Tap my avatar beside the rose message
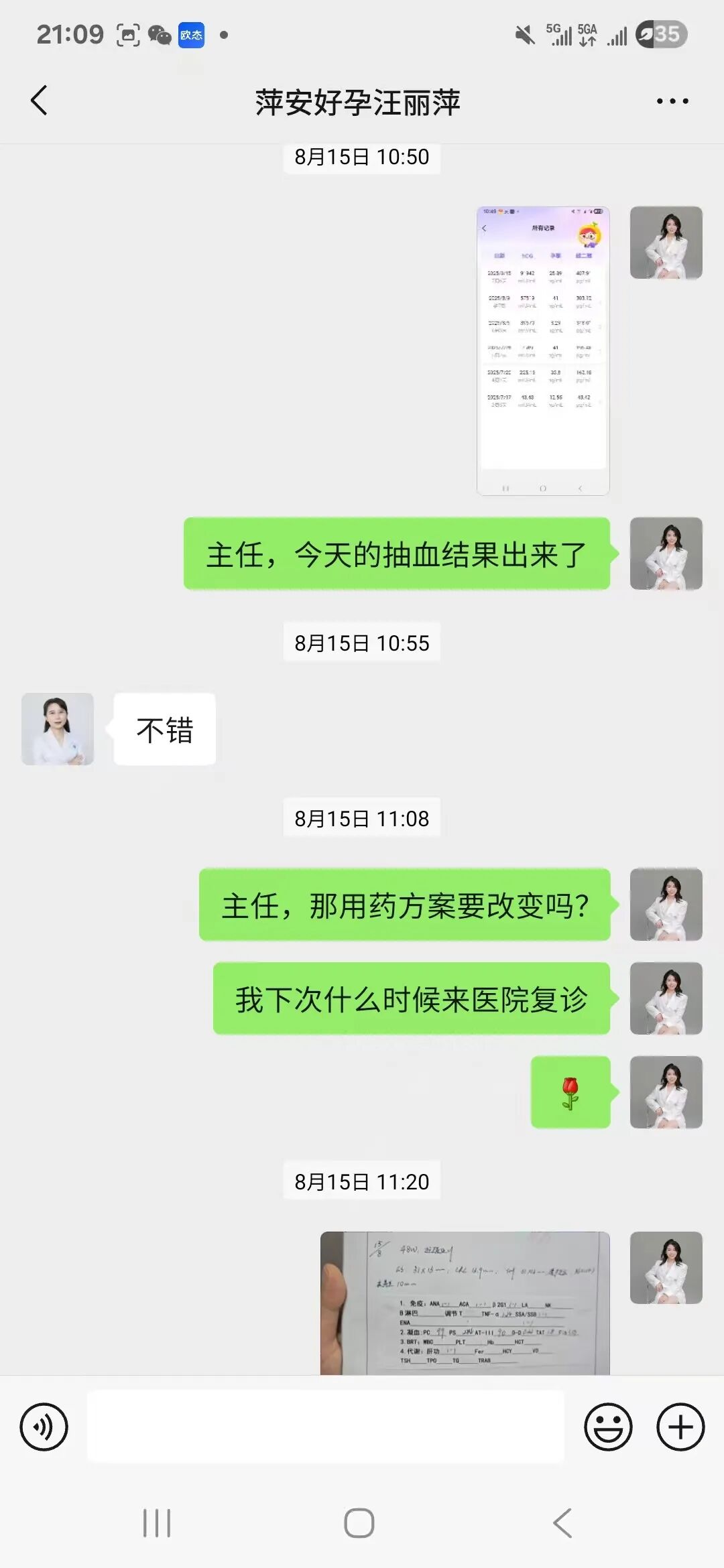 pyautogui.click(x=666, y=1092)
